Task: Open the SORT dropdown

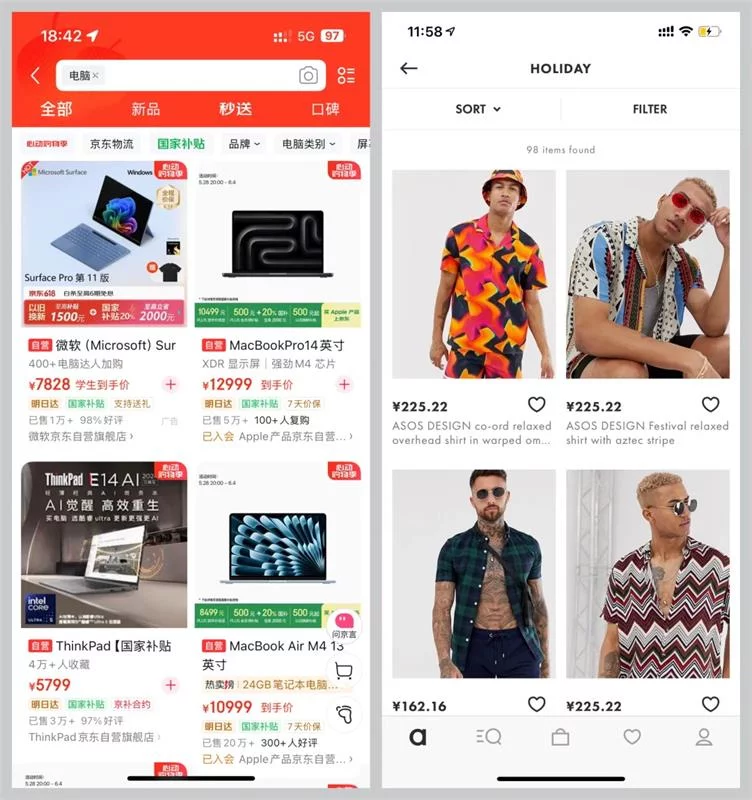Action: [x=478, y=109]
